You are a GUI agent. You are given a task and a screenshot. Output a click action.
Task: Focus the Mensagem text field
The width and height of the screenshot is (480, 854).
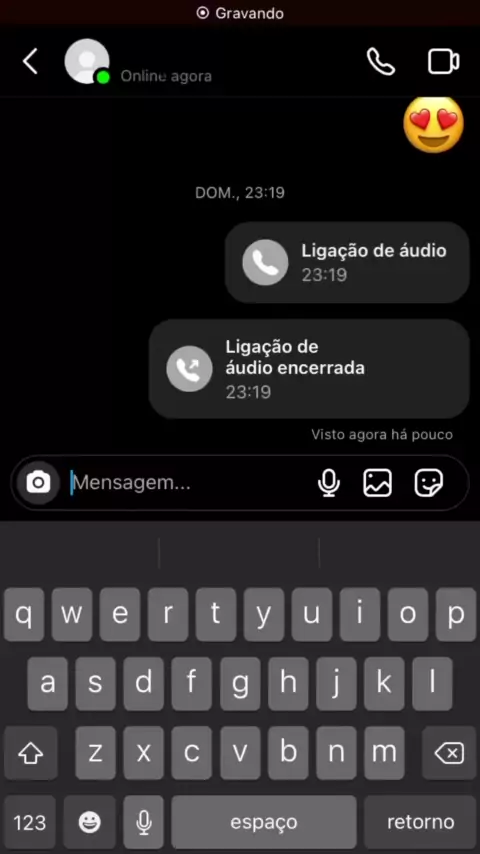coord(191,483)
